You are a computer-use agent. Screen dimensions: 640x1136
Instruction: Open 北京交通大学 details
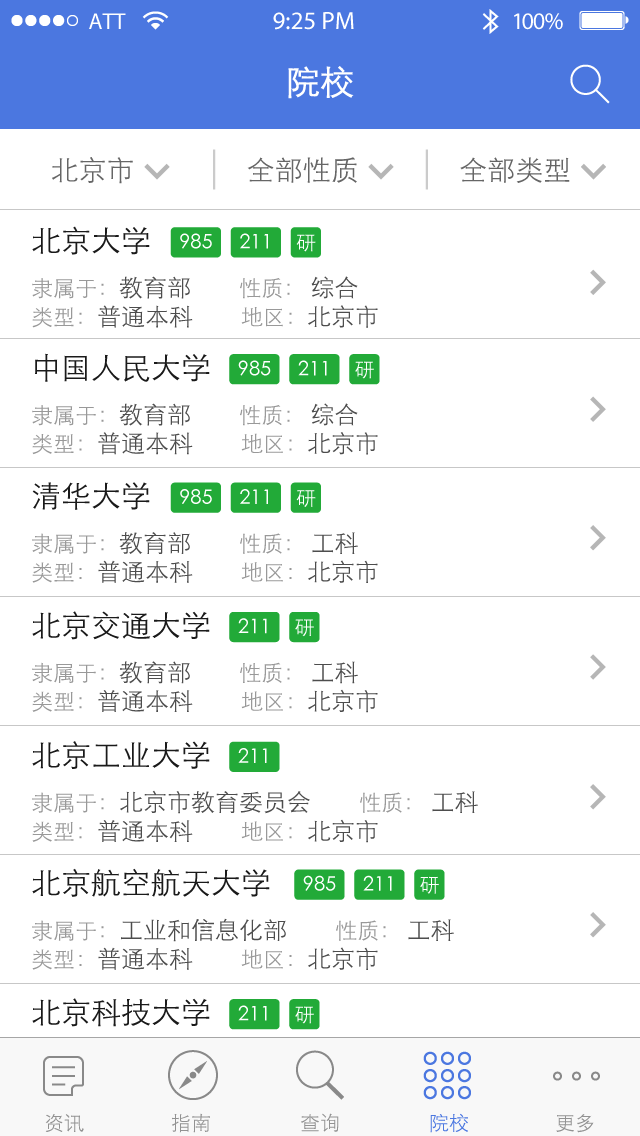[x=320, y=661]
